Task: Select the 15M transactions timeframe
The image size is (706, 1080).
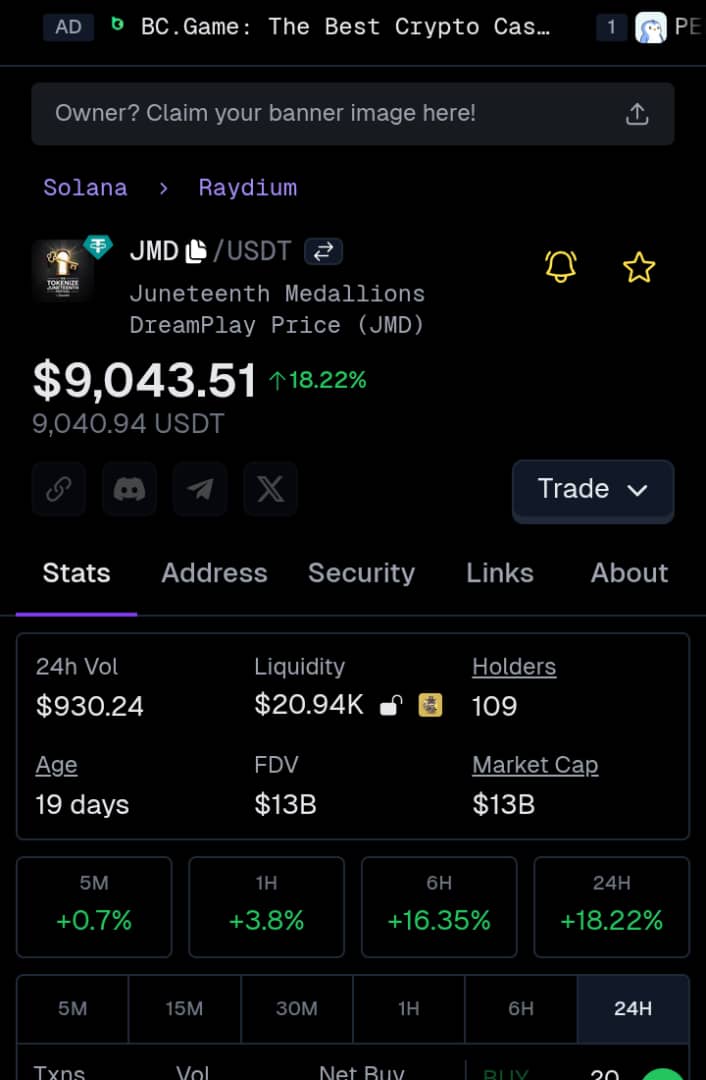Action: pyautogui.click(x=184, y=1008)
